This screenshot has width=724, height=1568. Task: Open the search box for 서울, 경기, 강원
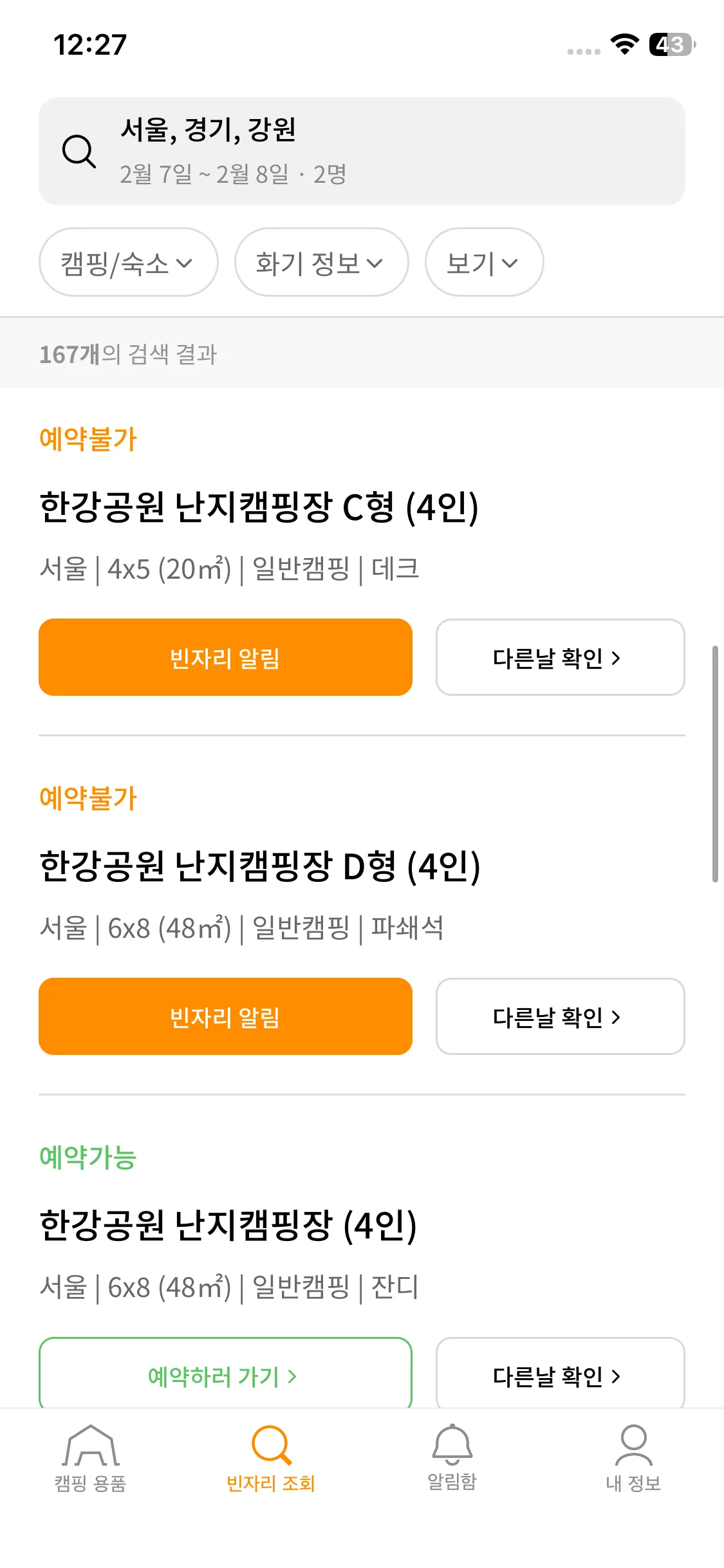click(x=362, y=151)
